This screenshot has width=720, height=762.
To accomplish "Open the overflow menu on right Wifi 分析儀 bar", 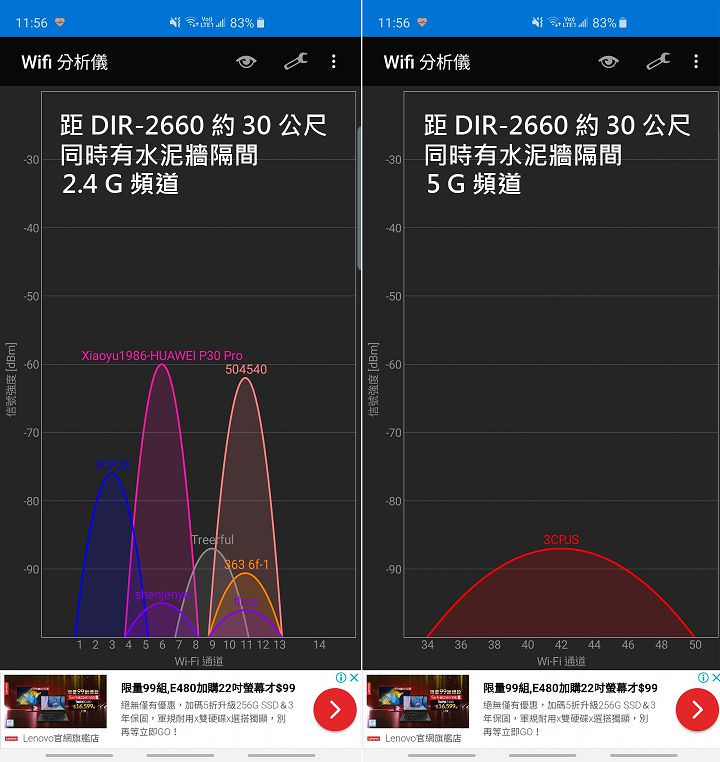I will [697, 62].
